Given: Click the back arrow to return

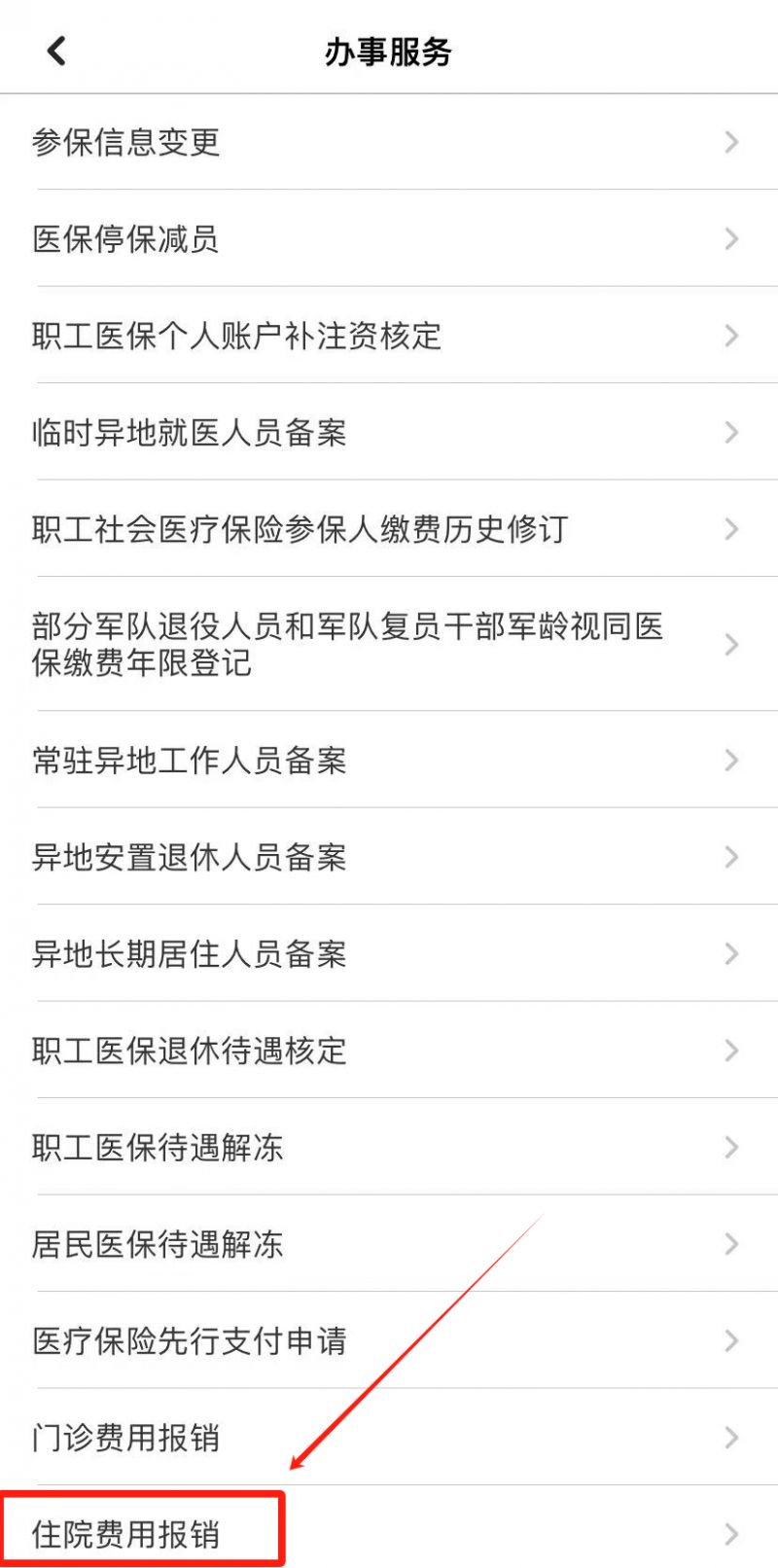Looking at the screenshot, I should pos(55,51).
